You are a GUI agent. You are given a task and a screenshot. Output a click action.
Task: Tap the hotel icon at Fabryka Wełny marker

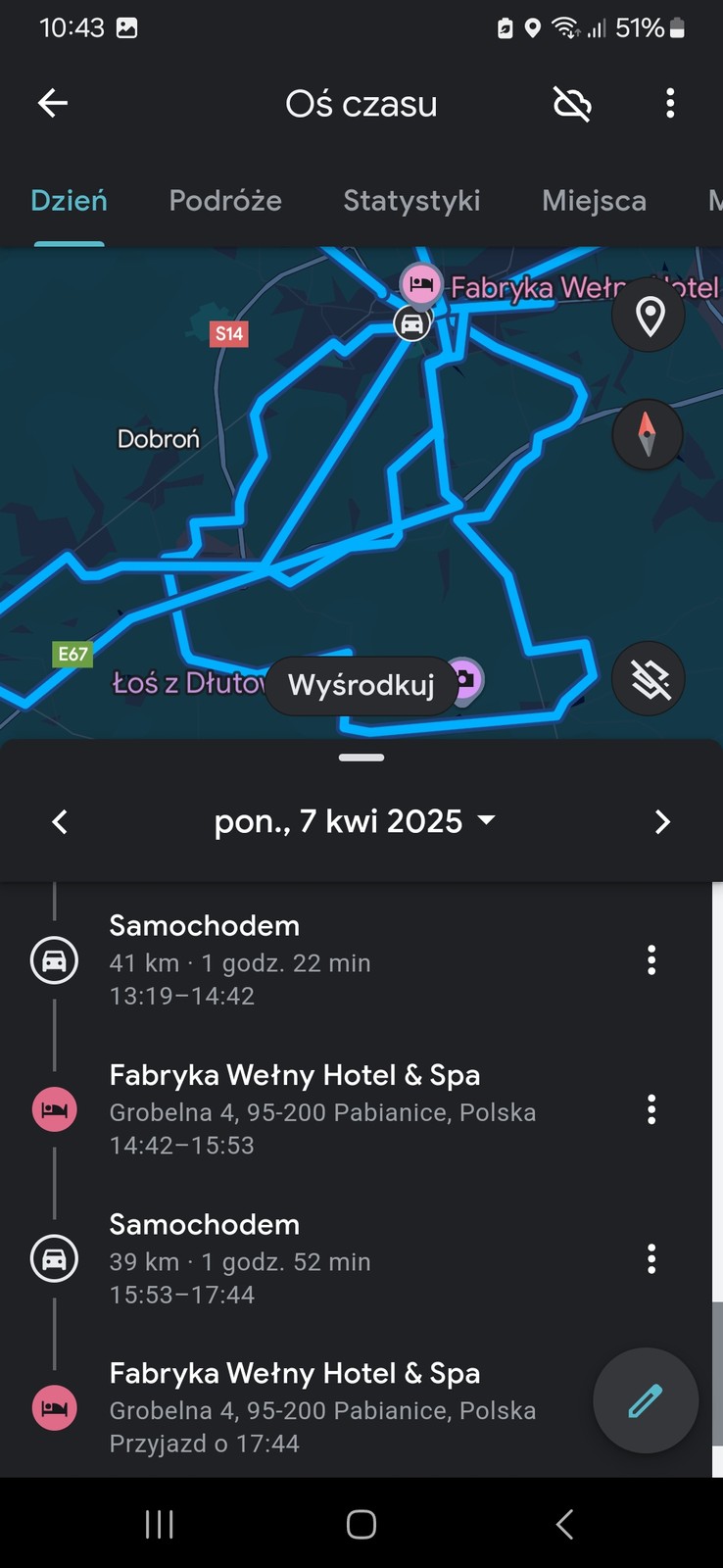click(x=421, y=286)
